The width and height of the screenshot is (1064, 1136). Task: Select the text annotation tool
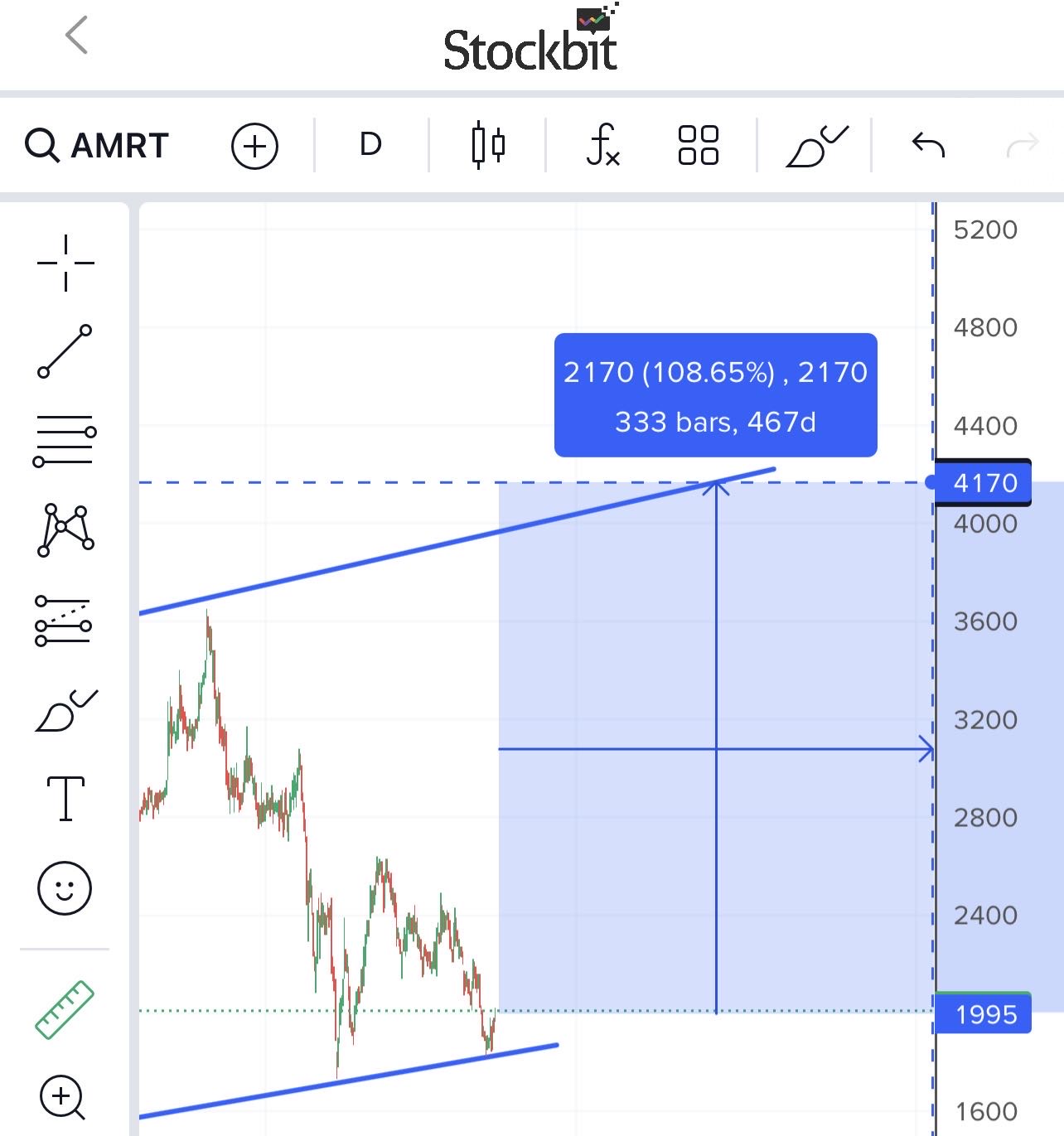[x=65, y=799]
